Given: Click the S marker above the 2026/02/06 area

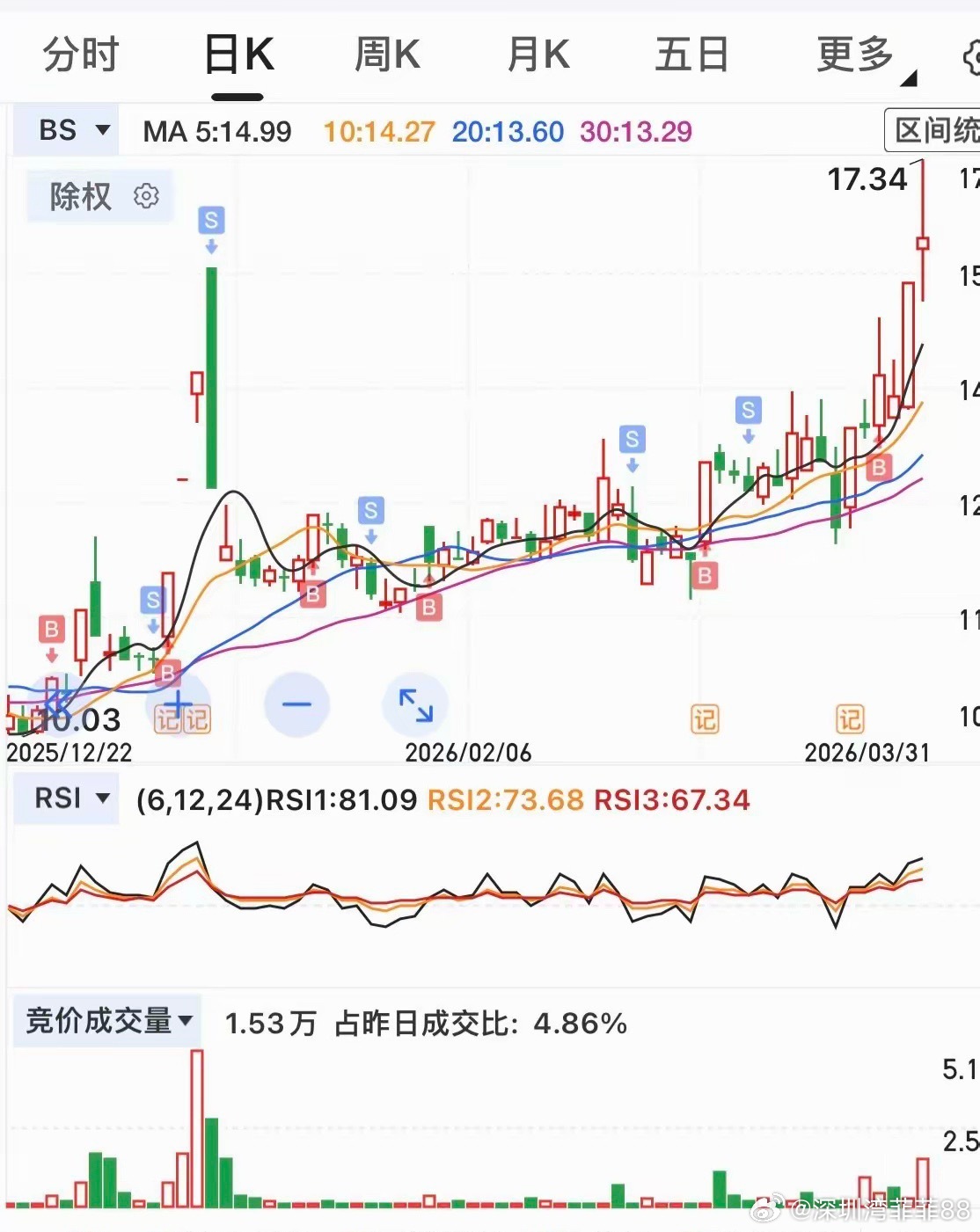Looking at the screenshot, I should (x=370, y=511).
